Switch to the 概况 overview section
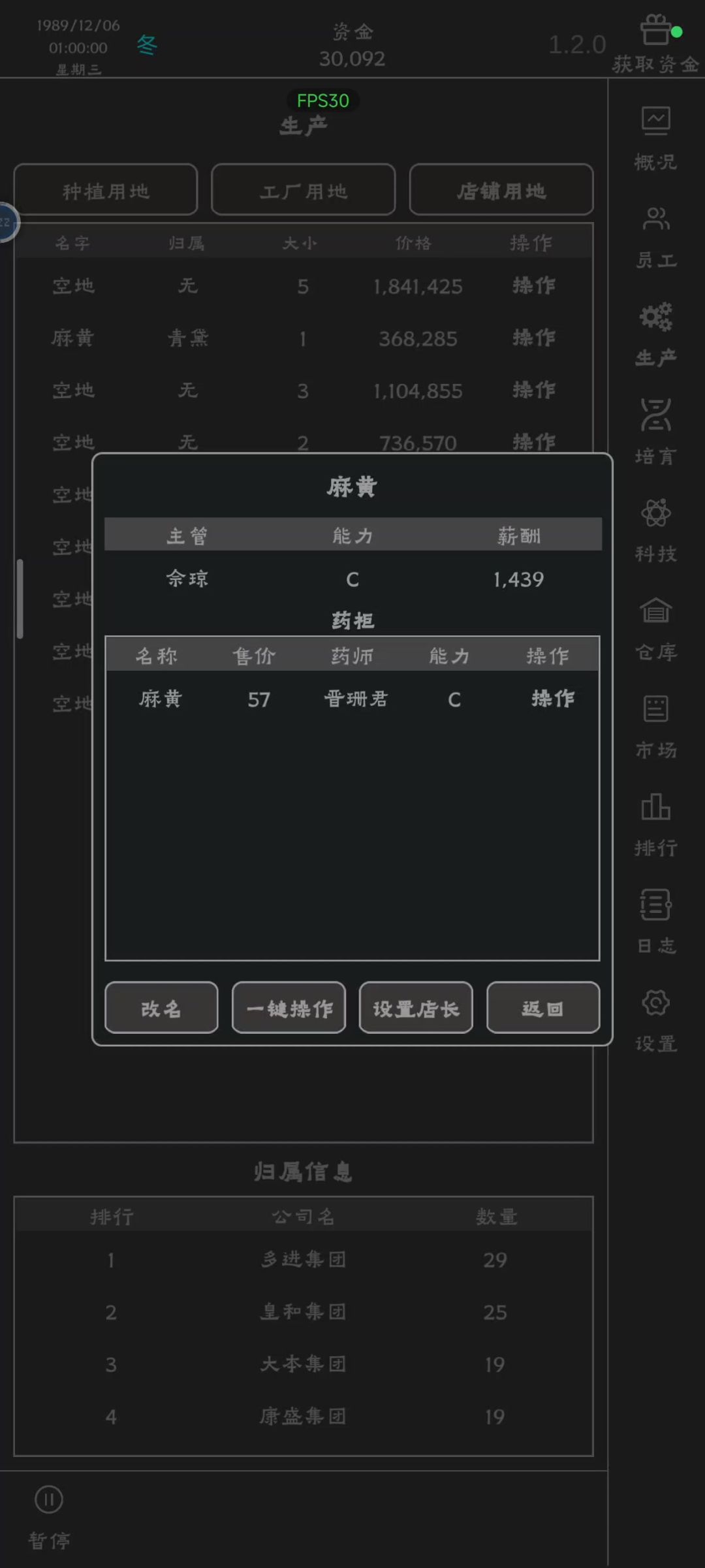 point(655,138)
